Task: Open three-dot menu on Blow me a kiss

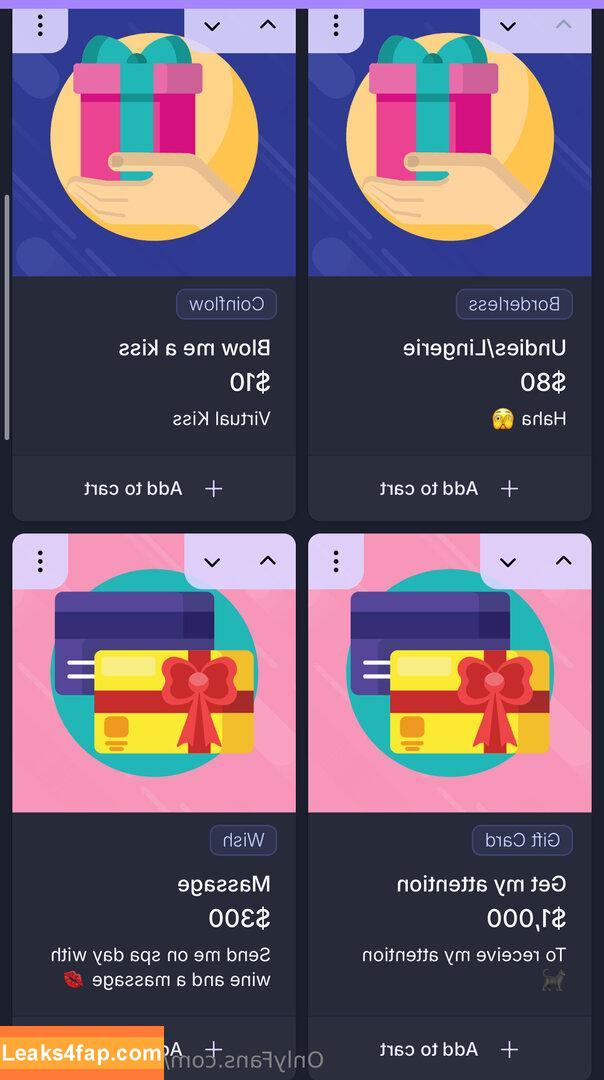Action: (x=40, y=26)
